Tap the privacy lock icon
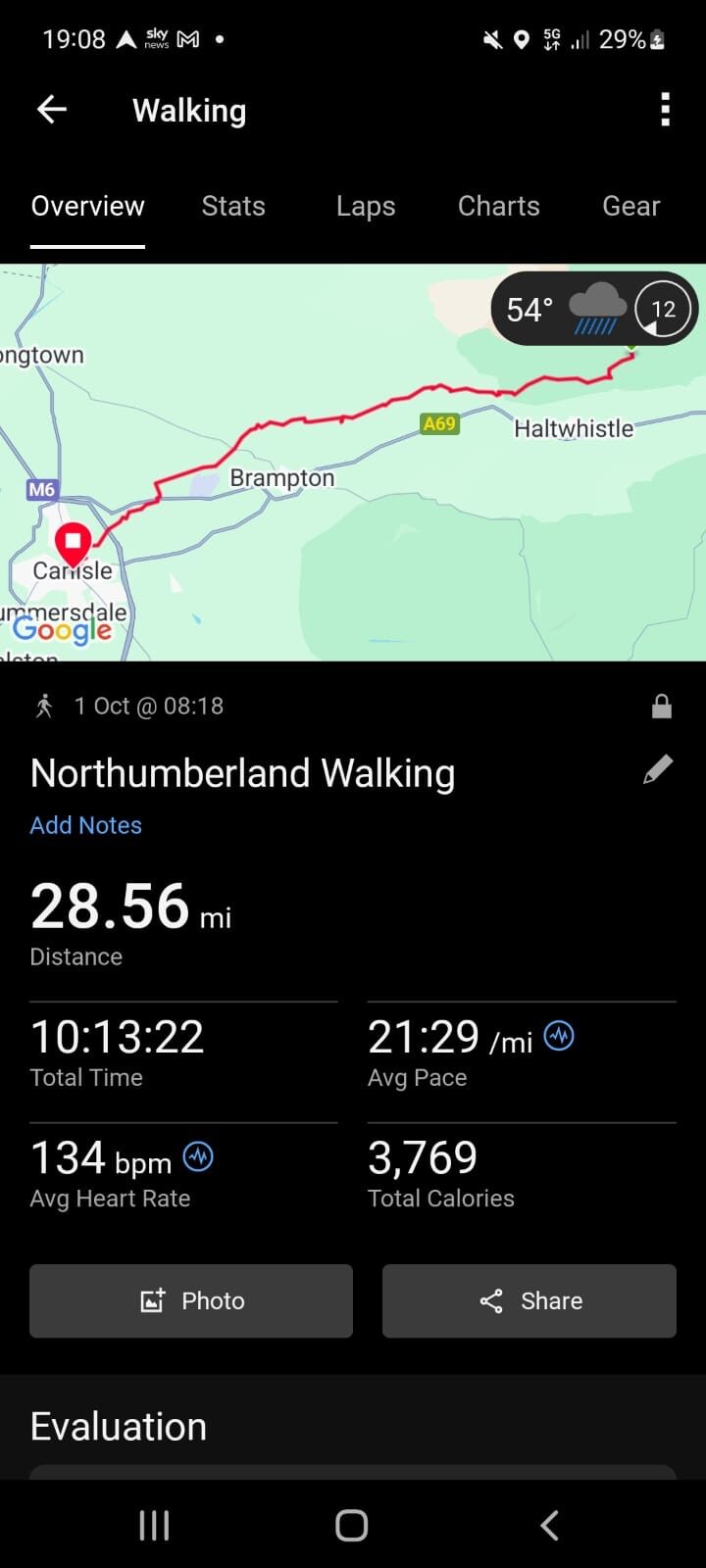 (x=662, y=707)
